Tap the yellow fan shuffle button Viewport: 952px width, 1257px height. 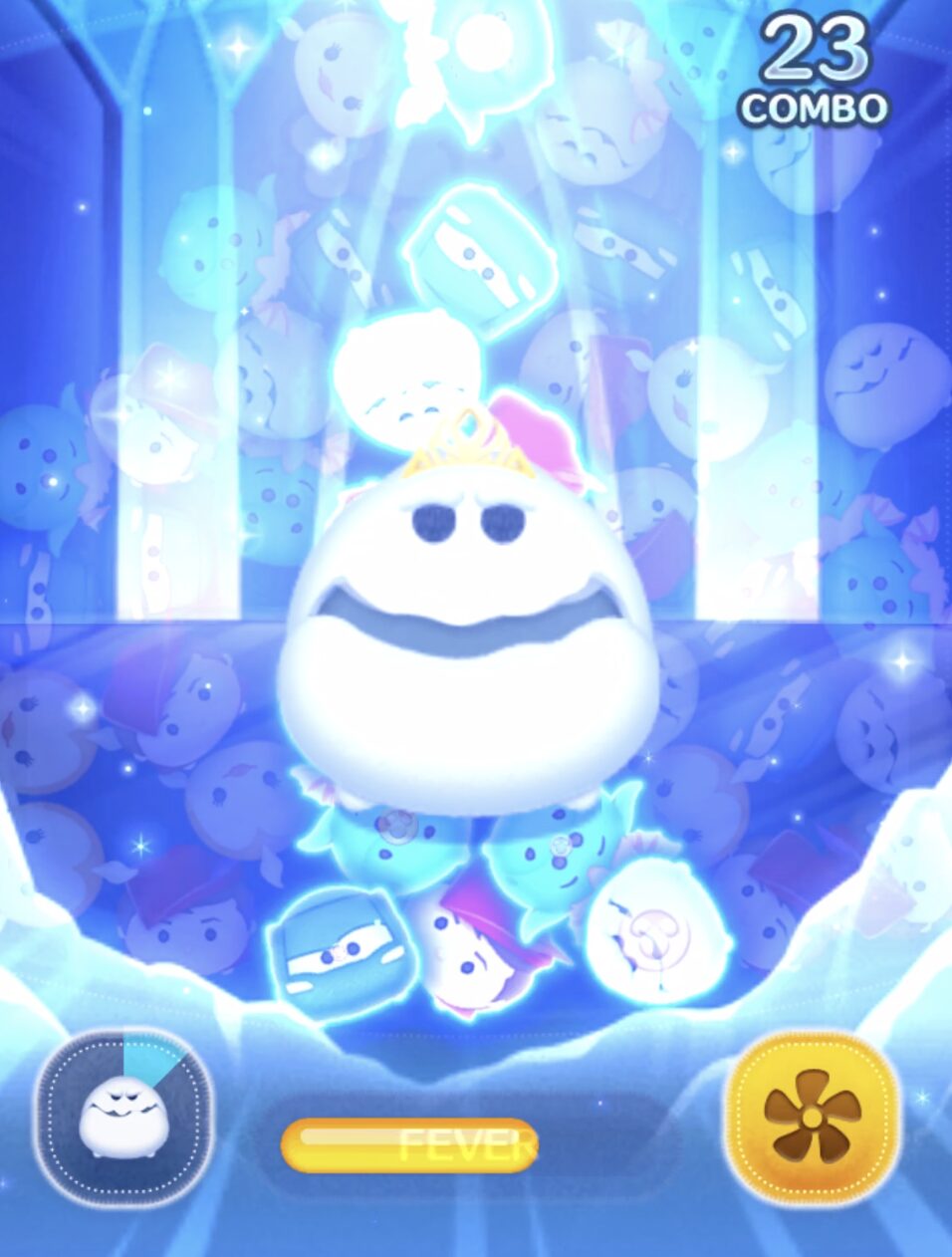(811, 1111)
